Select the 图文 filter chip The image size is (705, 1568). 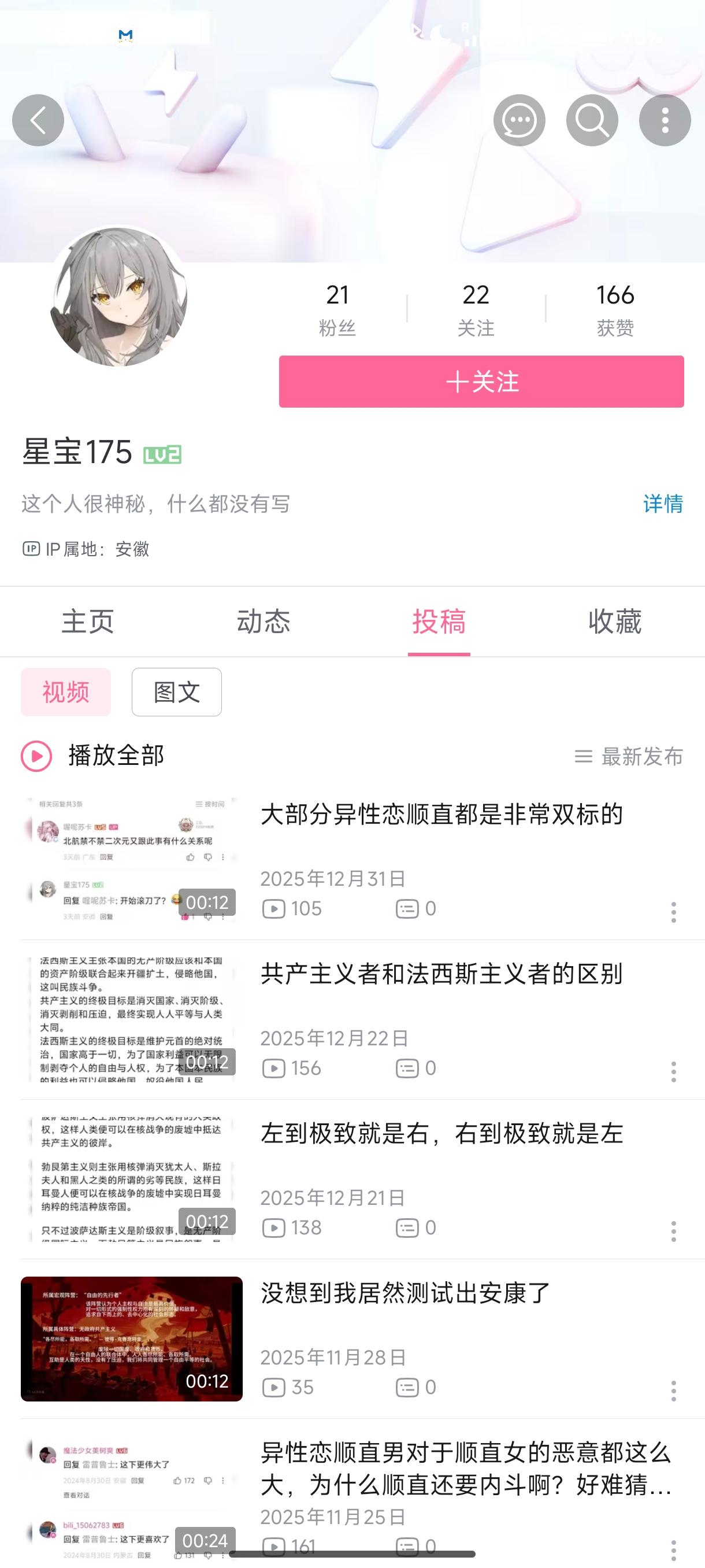click(176, 691)
